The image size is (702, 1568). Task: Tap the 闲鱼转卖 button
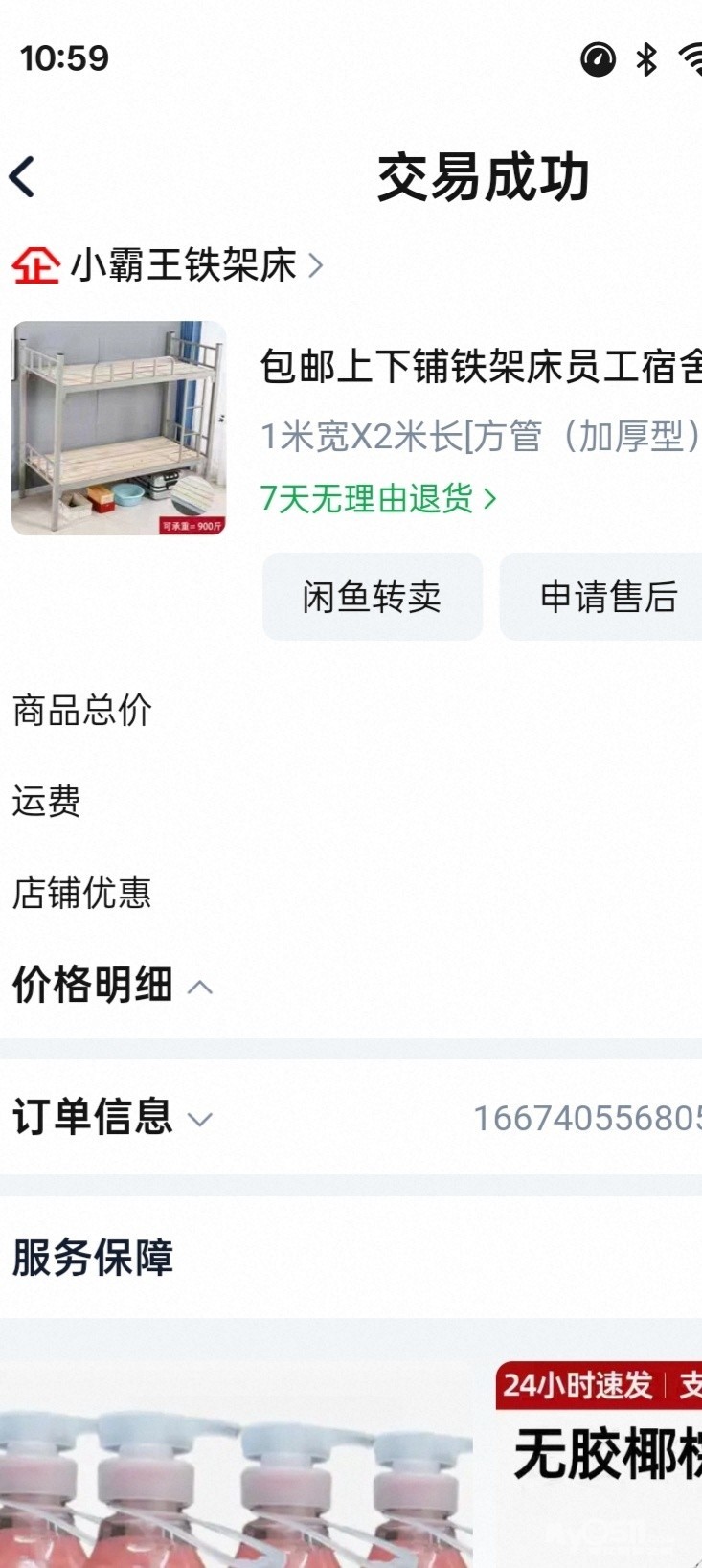point(373,597)
